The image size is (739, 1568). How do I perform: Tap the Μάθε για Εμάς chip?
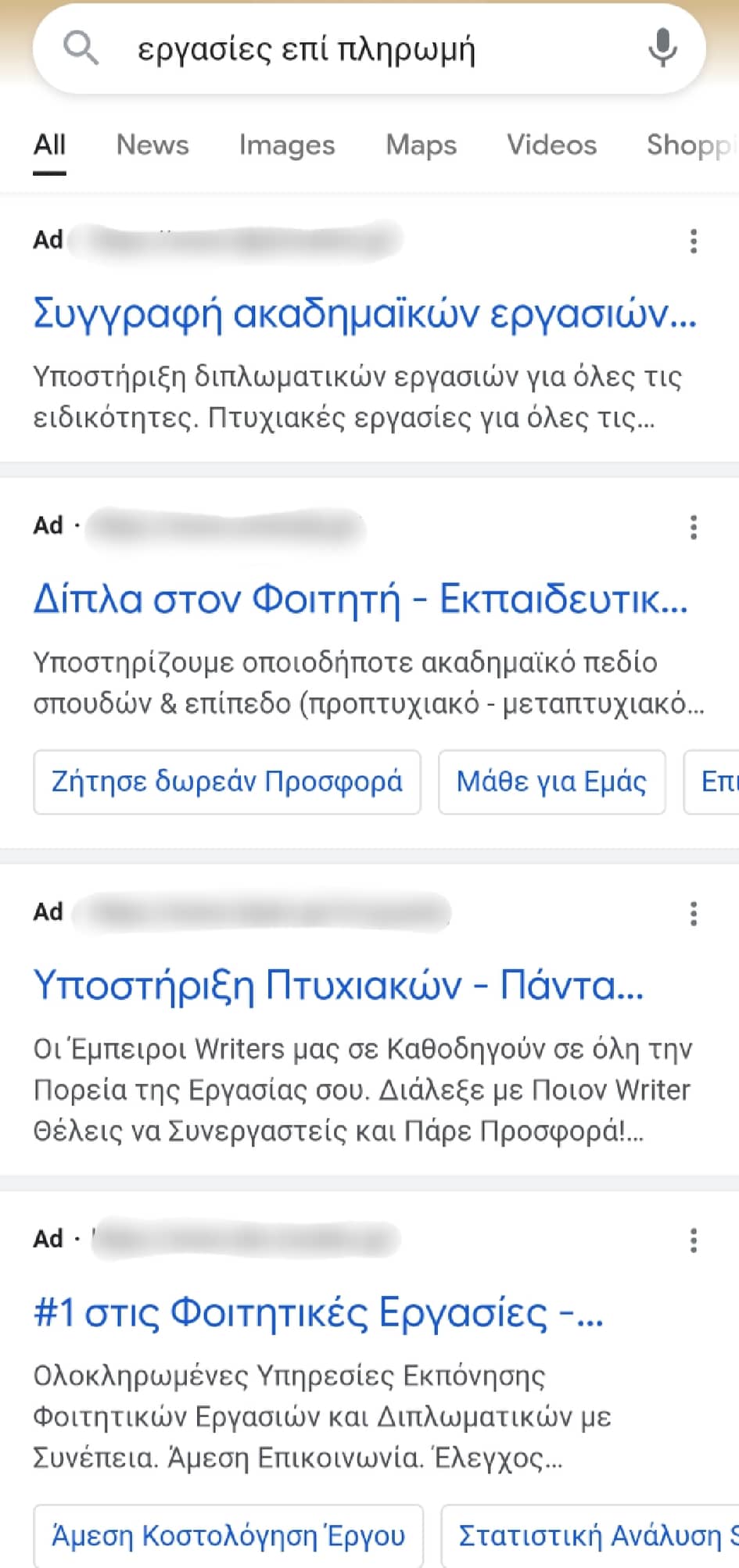click(552, 782)
